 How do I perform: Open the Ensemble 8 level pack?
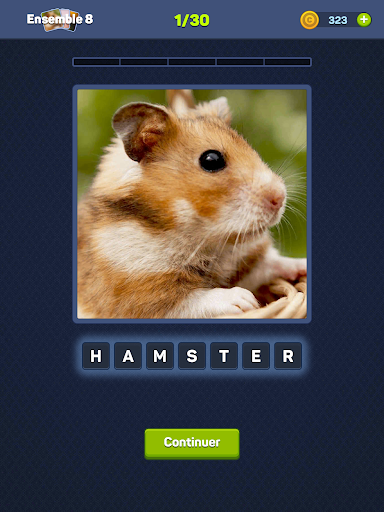point(60,20)
